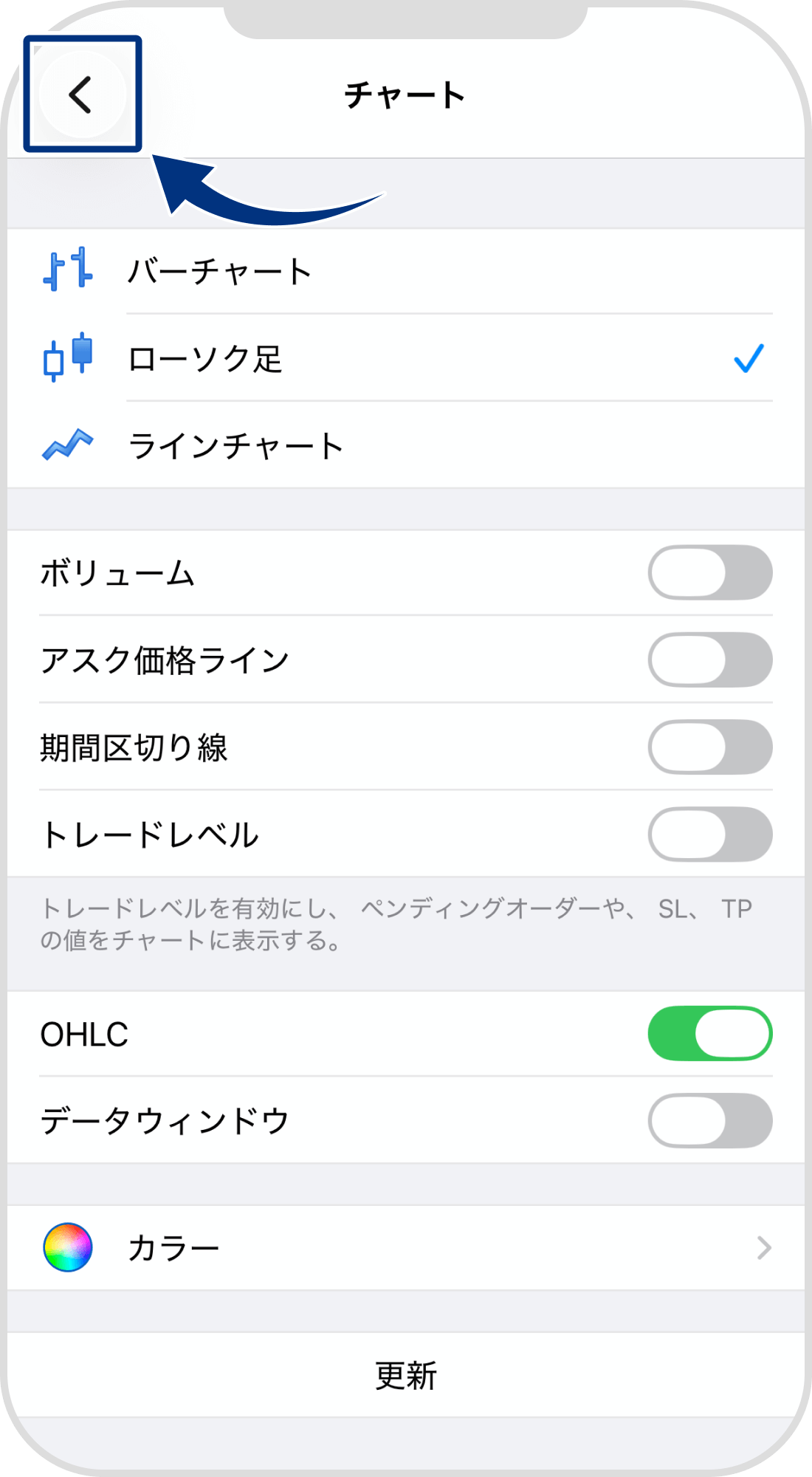Select the line chart icon
Screen dimensions: 812x1477
tap(66, 445)
